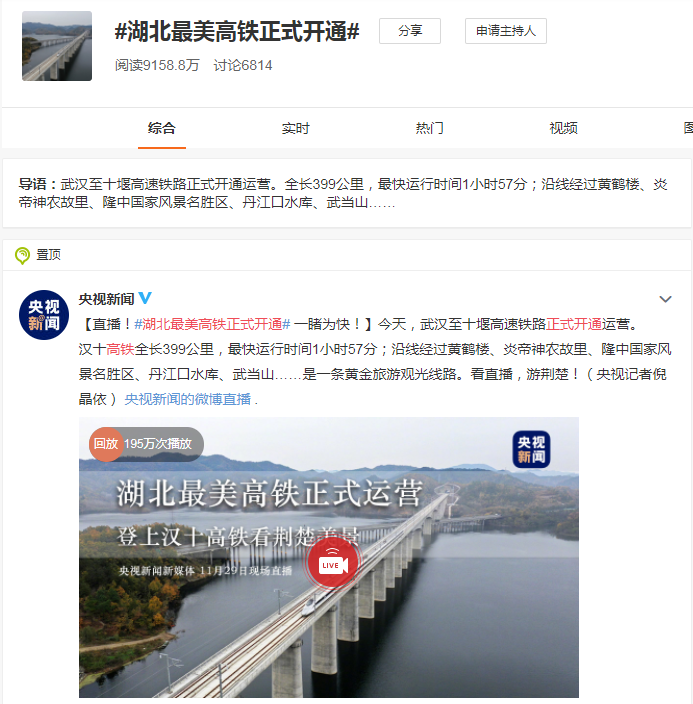Select the 综合 tab
Viewport: 693px width, 704px height.
click(161, 128)
